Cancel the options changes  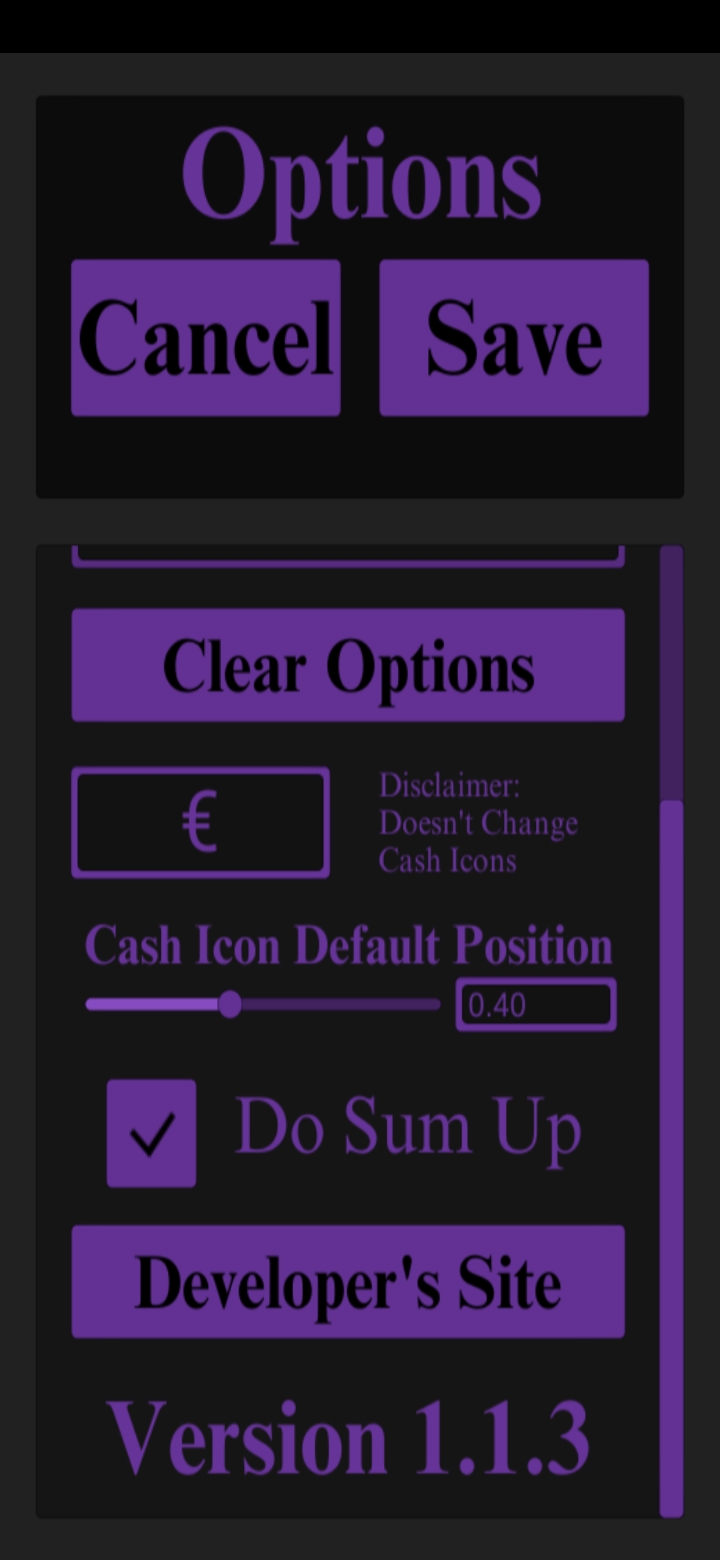(x=205, y=338)
